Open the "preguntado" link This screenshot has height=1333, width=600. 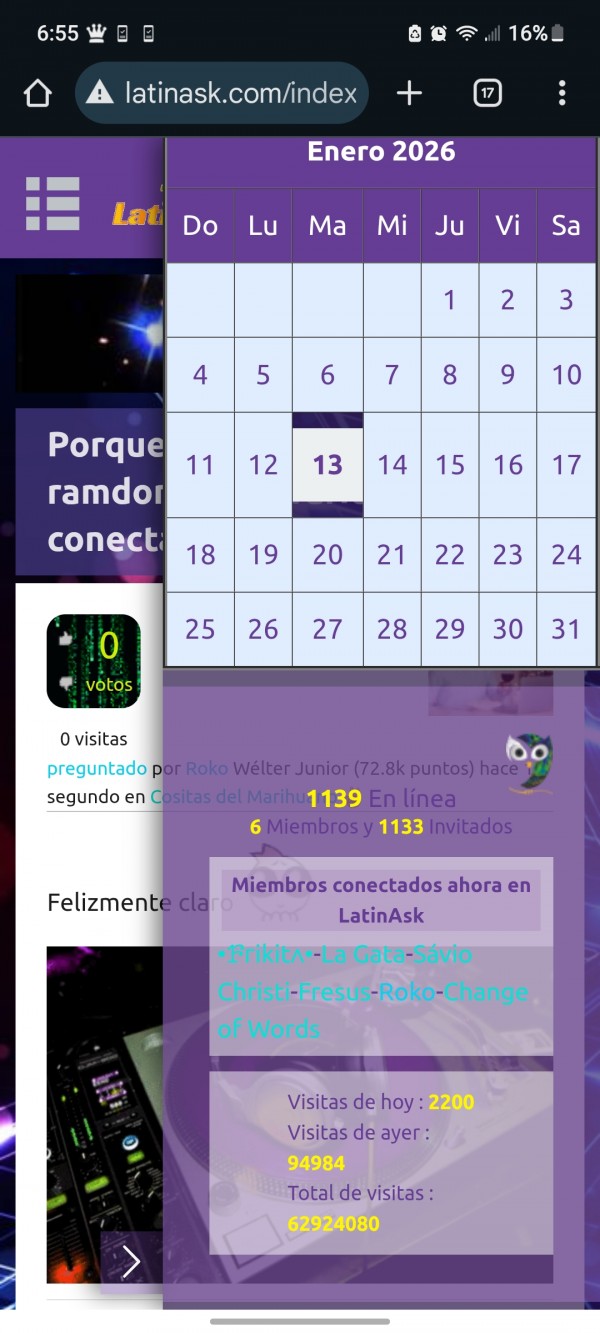pos(96,769)
